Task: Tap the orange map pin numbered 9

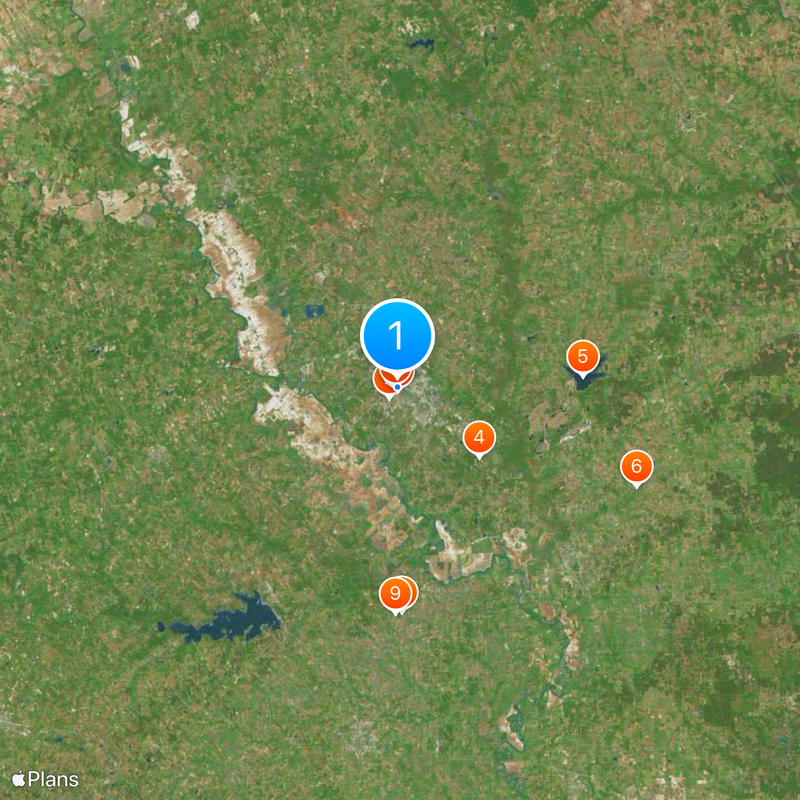Action: 395,593
